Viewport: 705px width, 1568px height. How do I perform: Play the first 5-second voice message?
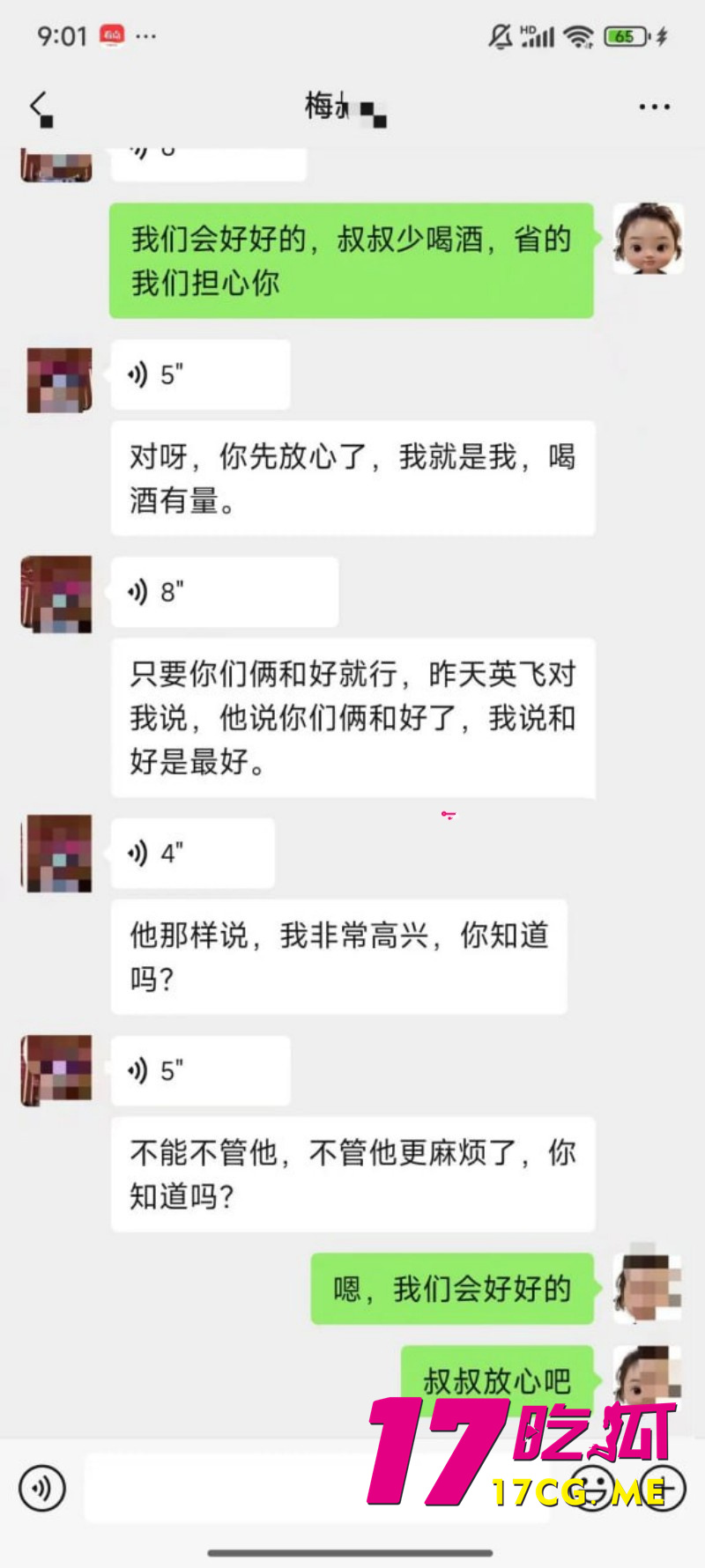(200, 374)
